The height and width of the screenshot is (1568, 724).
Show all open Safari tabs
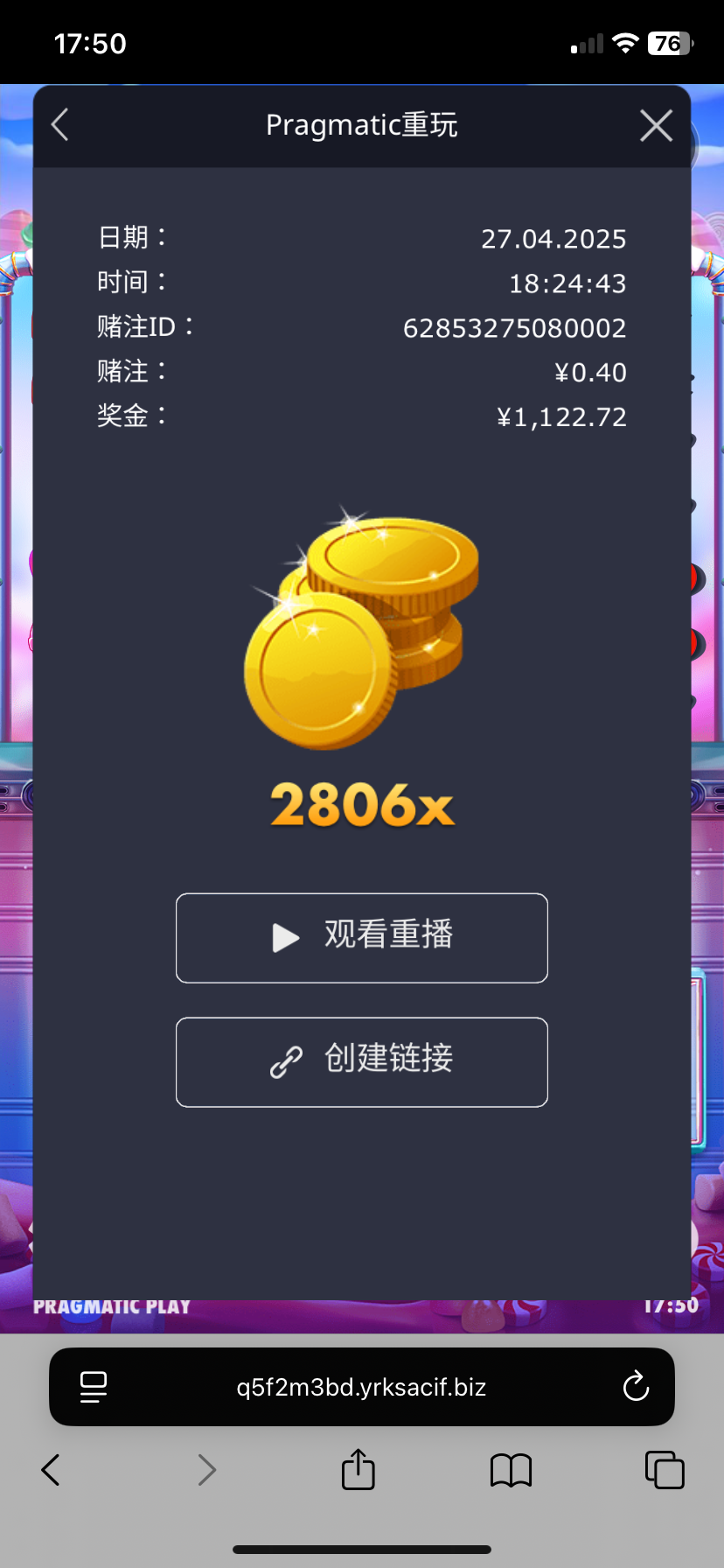click(x=665, y=1470)
